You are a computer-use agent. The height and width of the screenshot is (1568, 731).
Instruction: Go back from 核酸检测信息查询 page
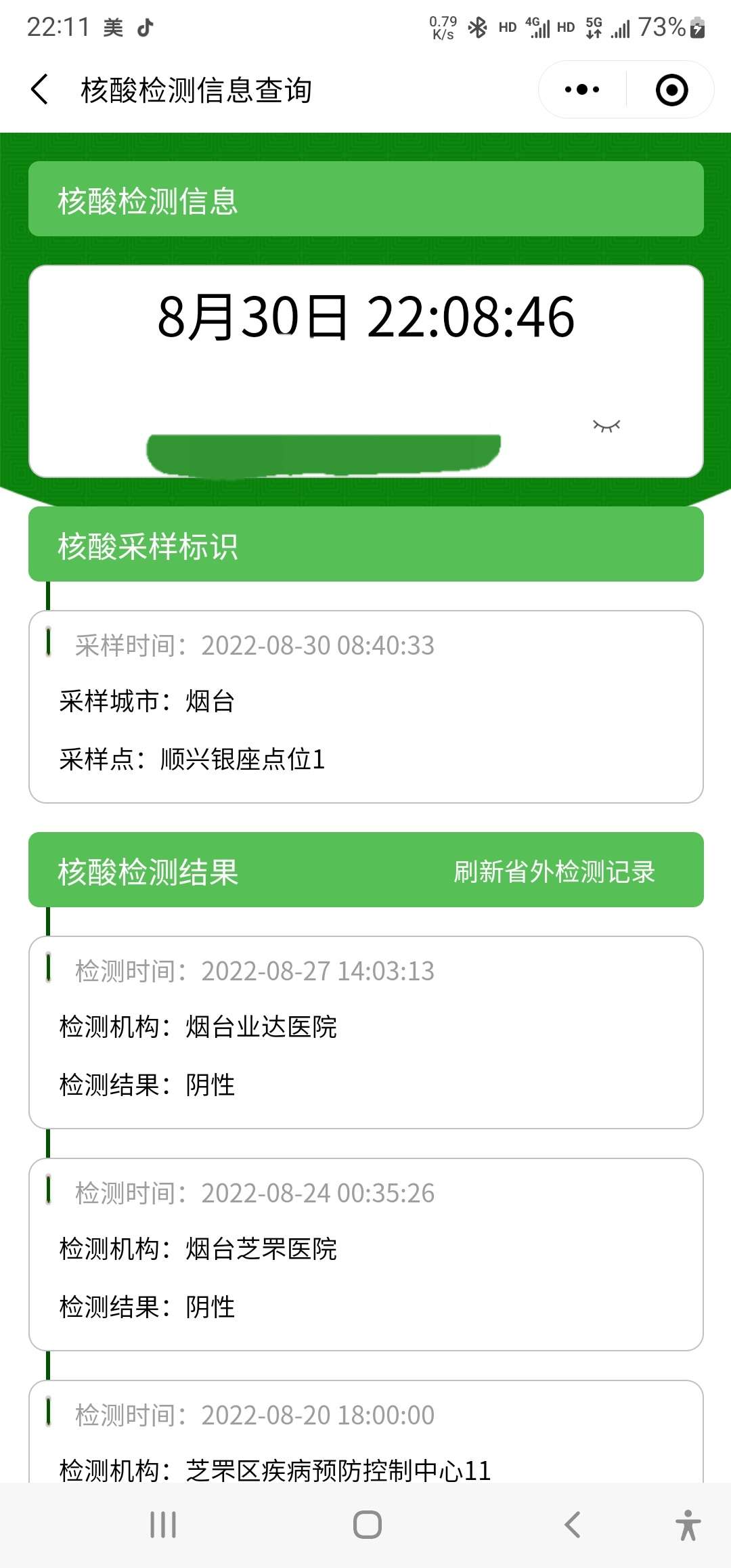coord(40,89)
